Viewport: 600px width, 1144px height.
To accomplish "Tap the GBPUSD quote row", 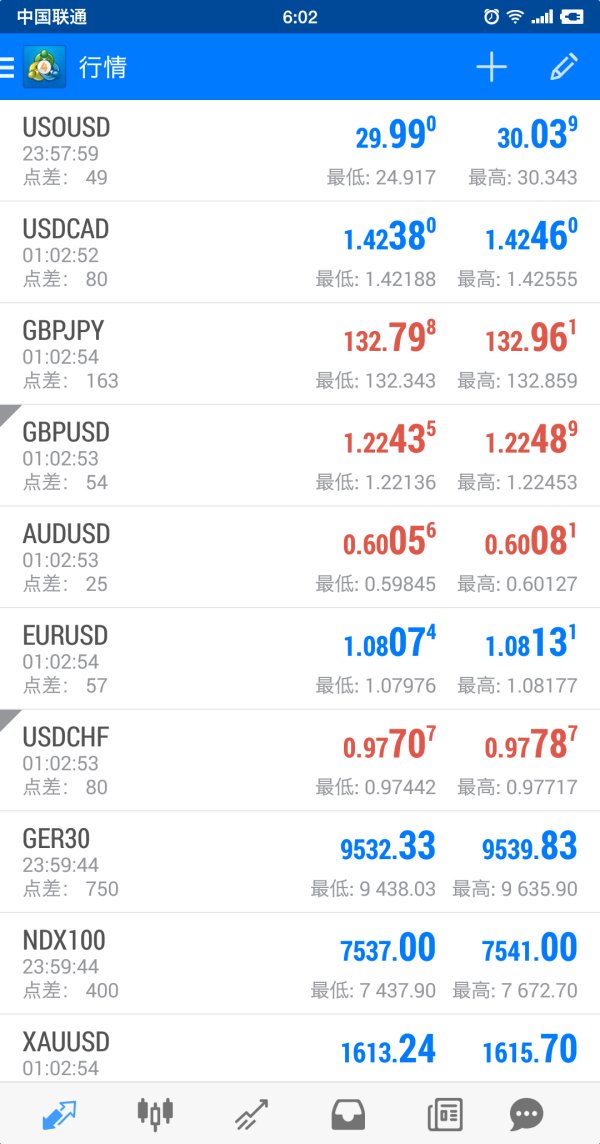I will 300,455.
